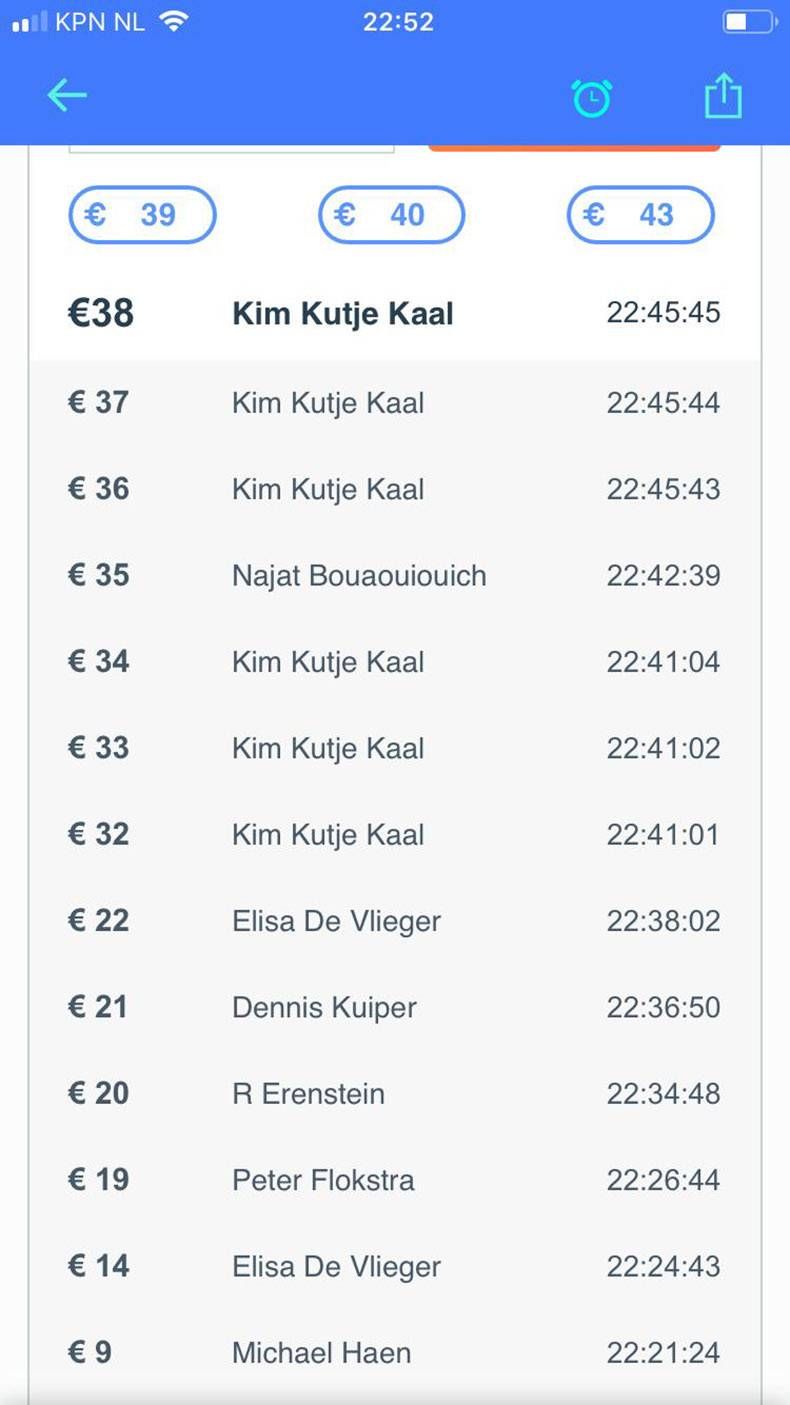
Task: Pick the € 43 quick bid chip
Action: pos(641,215)
